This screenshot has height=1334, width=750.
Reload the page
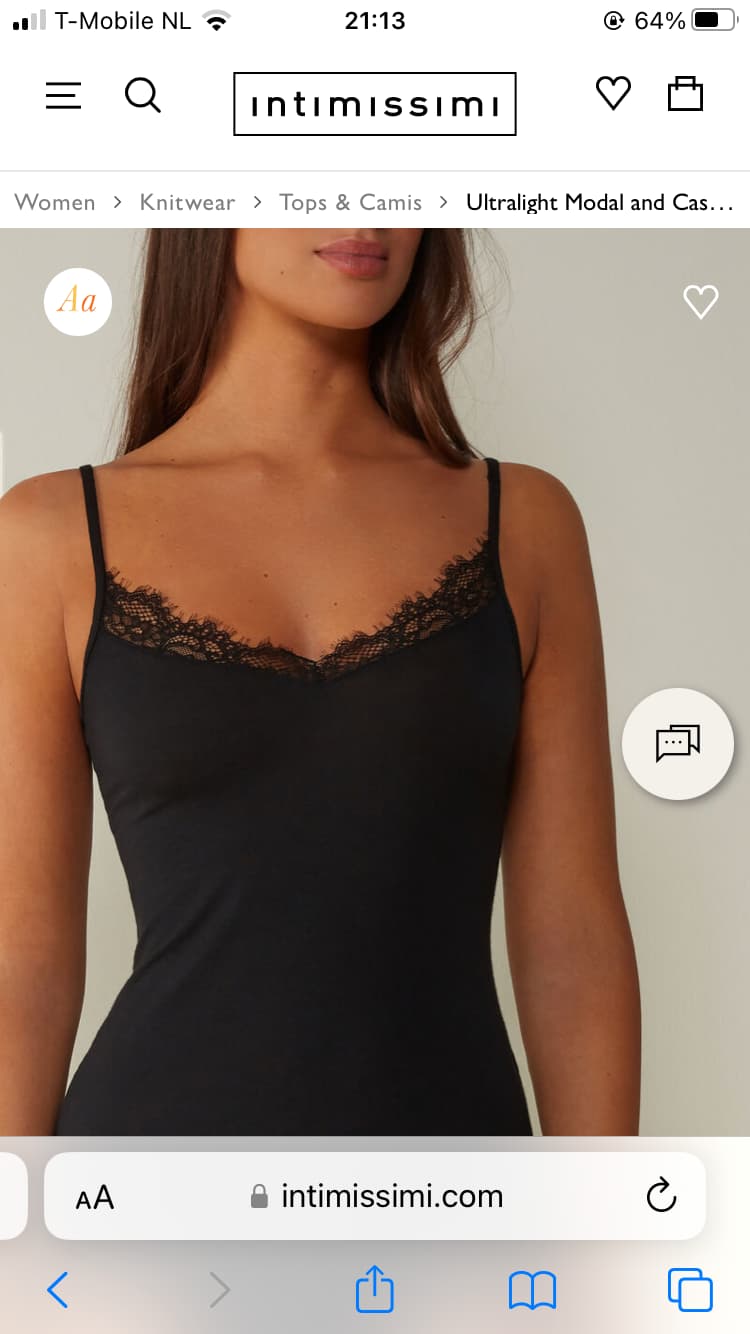point(661,1195)
